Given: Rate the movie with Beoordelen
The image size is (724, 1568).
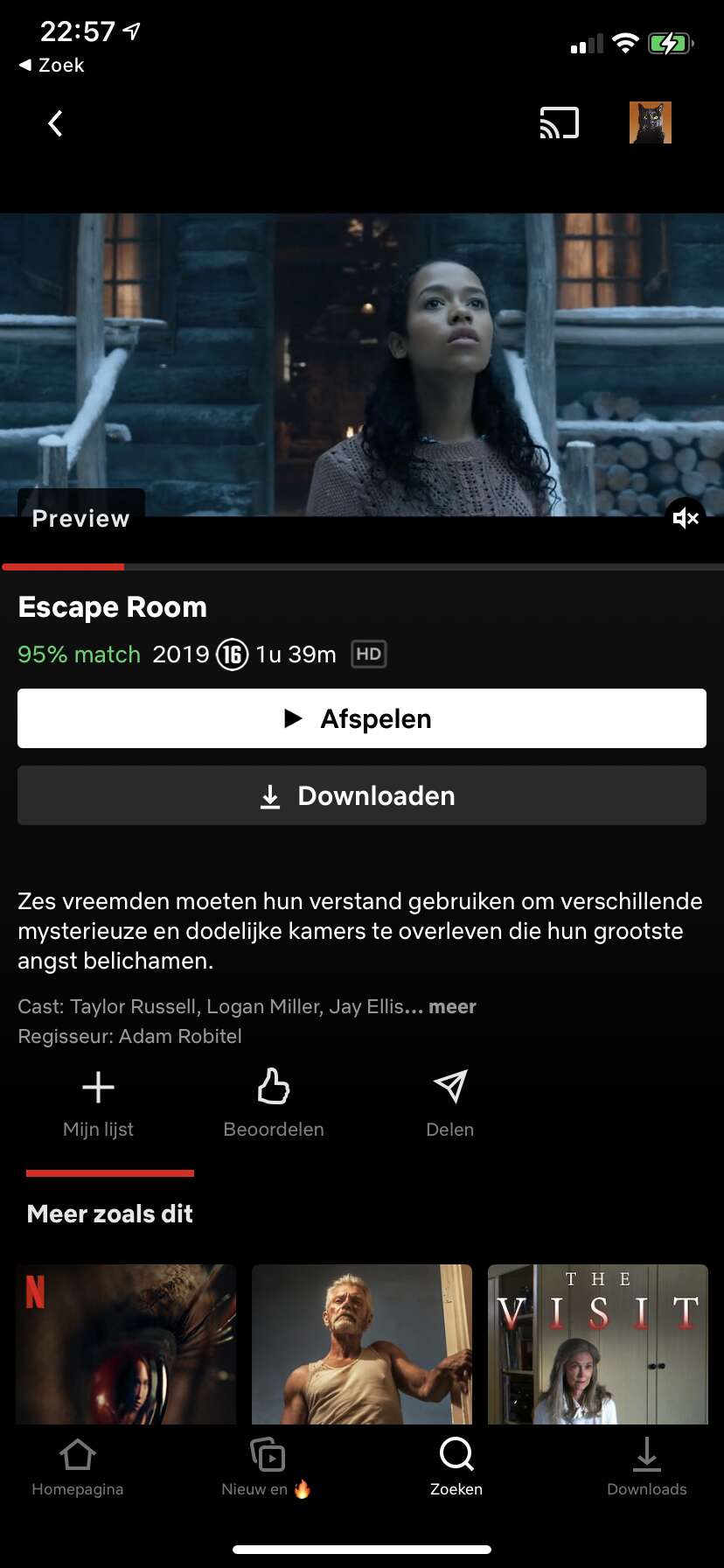Looking at the screenshot, I should [x=274, y=1104].
